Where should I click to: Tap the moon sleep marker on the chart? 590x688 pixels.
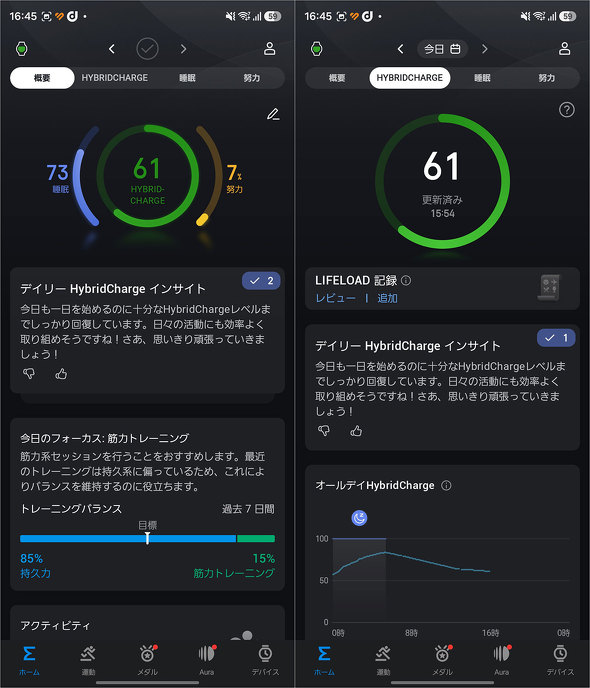(x=359, y=518)
